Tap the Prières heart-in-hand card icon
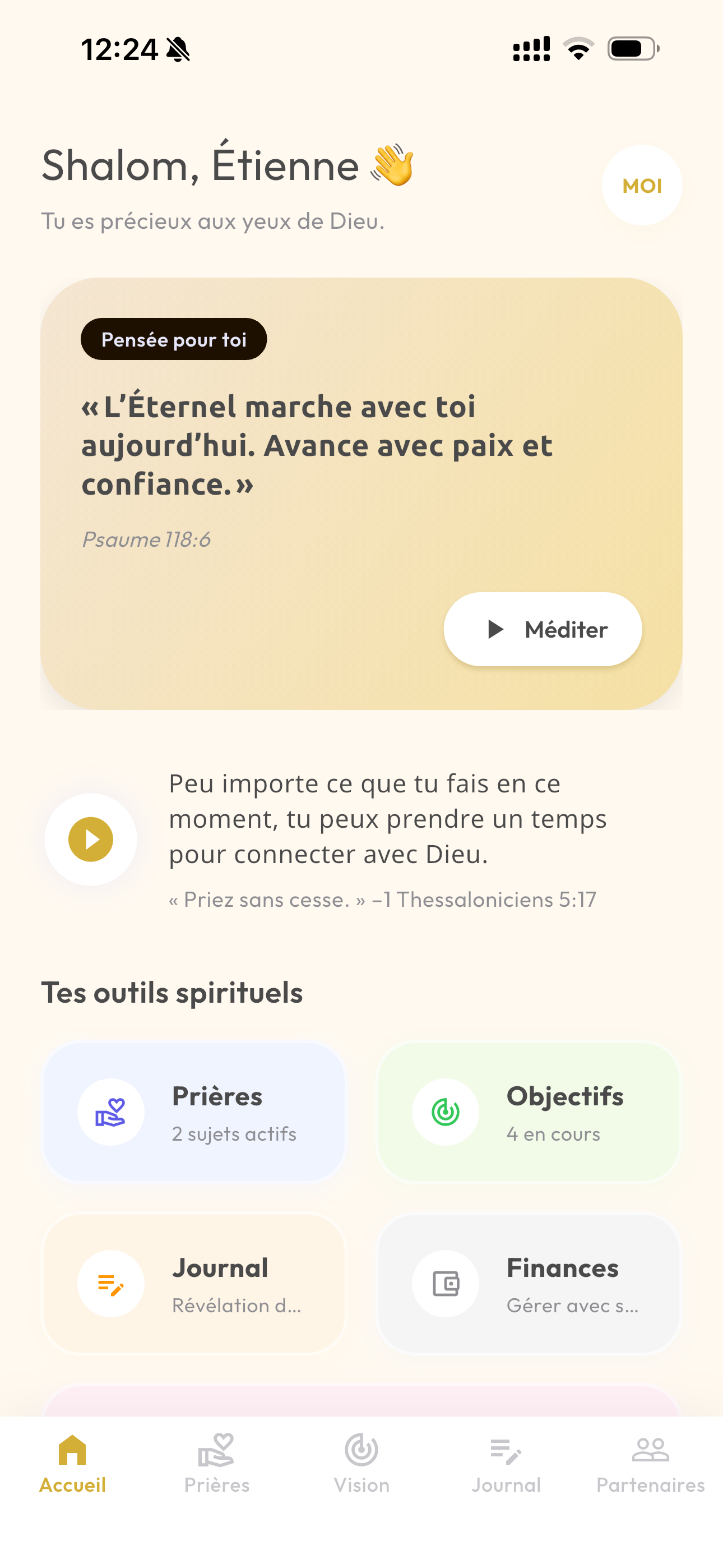This screenshot has width=723, height=1568. coord(111,1112)
